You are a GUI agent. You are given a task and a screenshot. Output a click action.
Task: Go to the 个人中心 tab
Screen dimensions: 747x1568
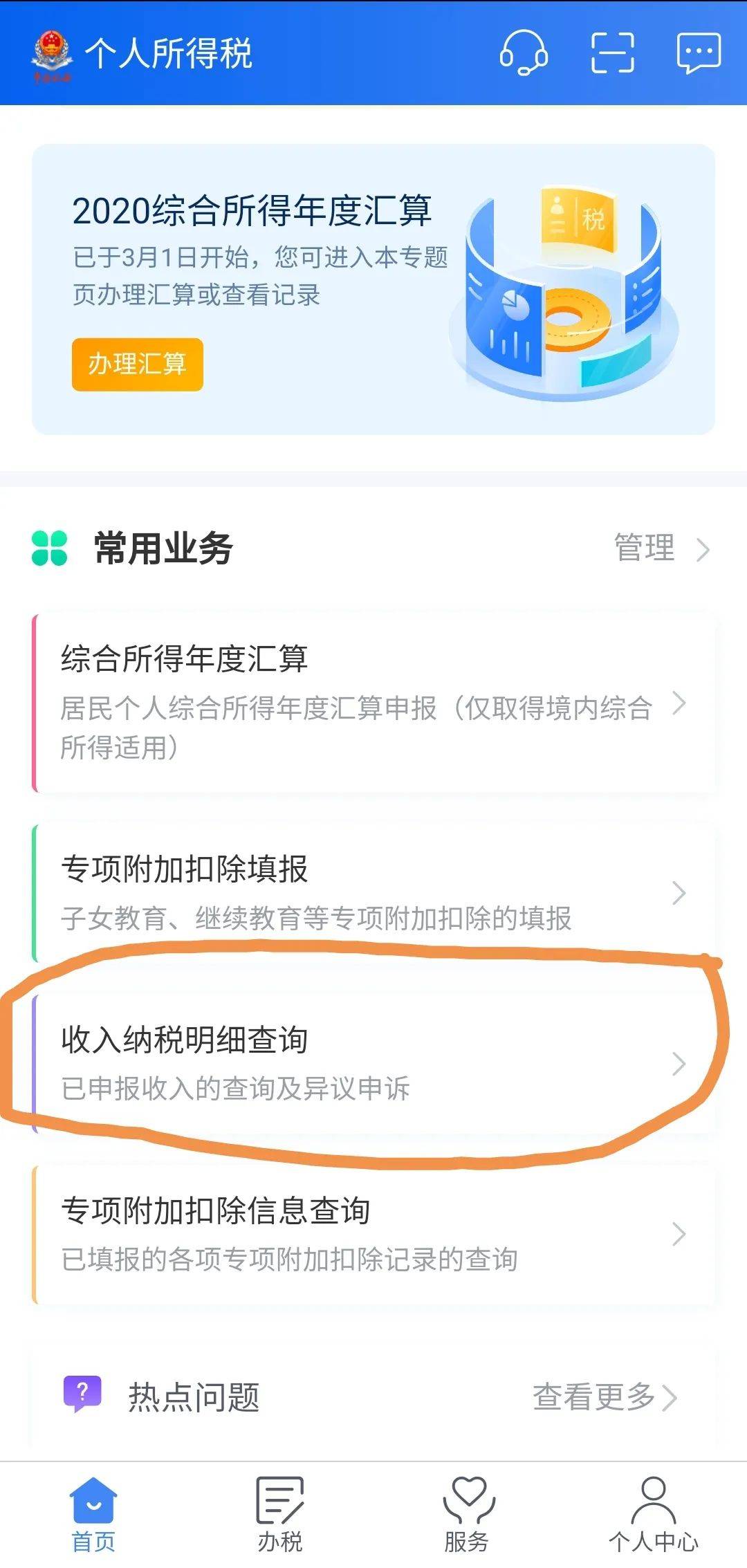tap(654, 1515)
